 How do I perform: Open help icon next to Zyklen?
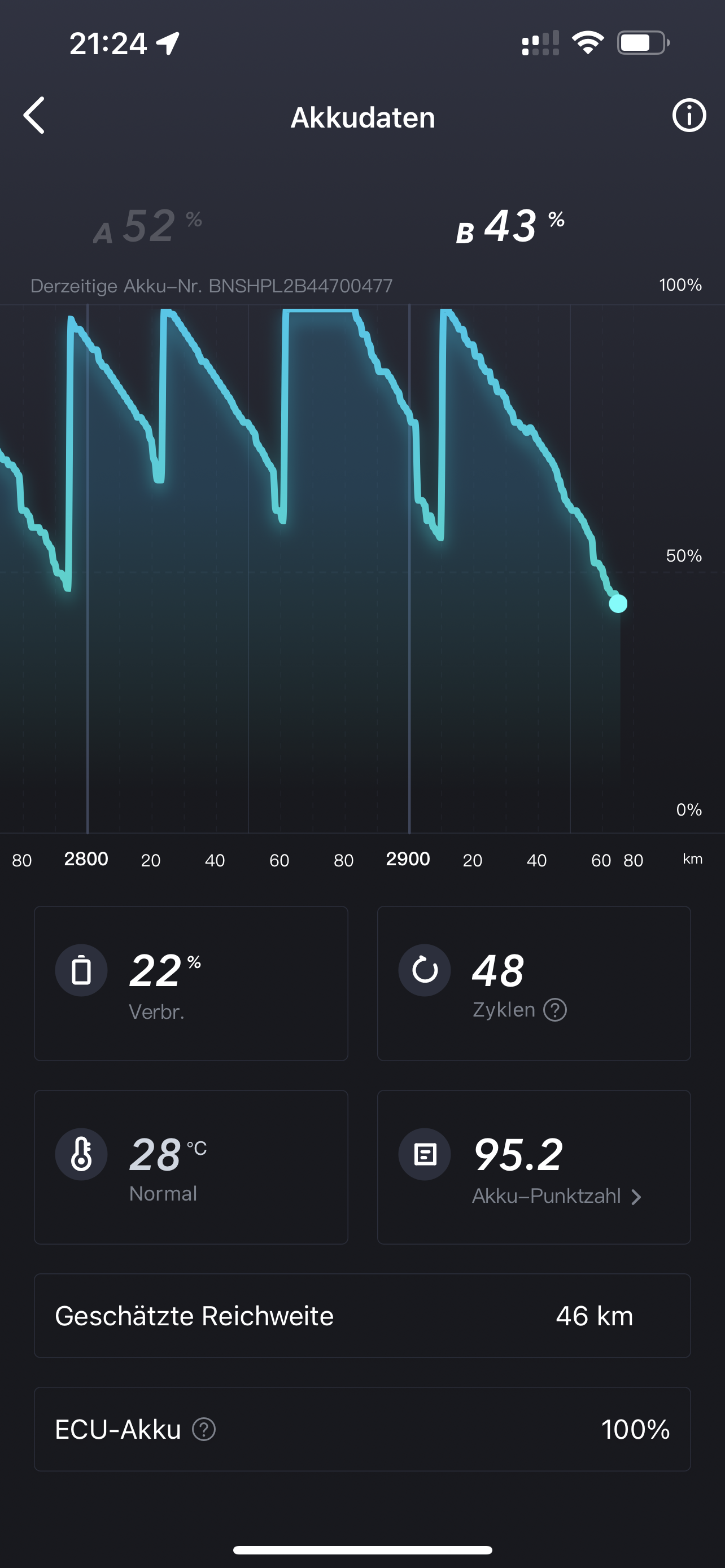pos(554,1010)
